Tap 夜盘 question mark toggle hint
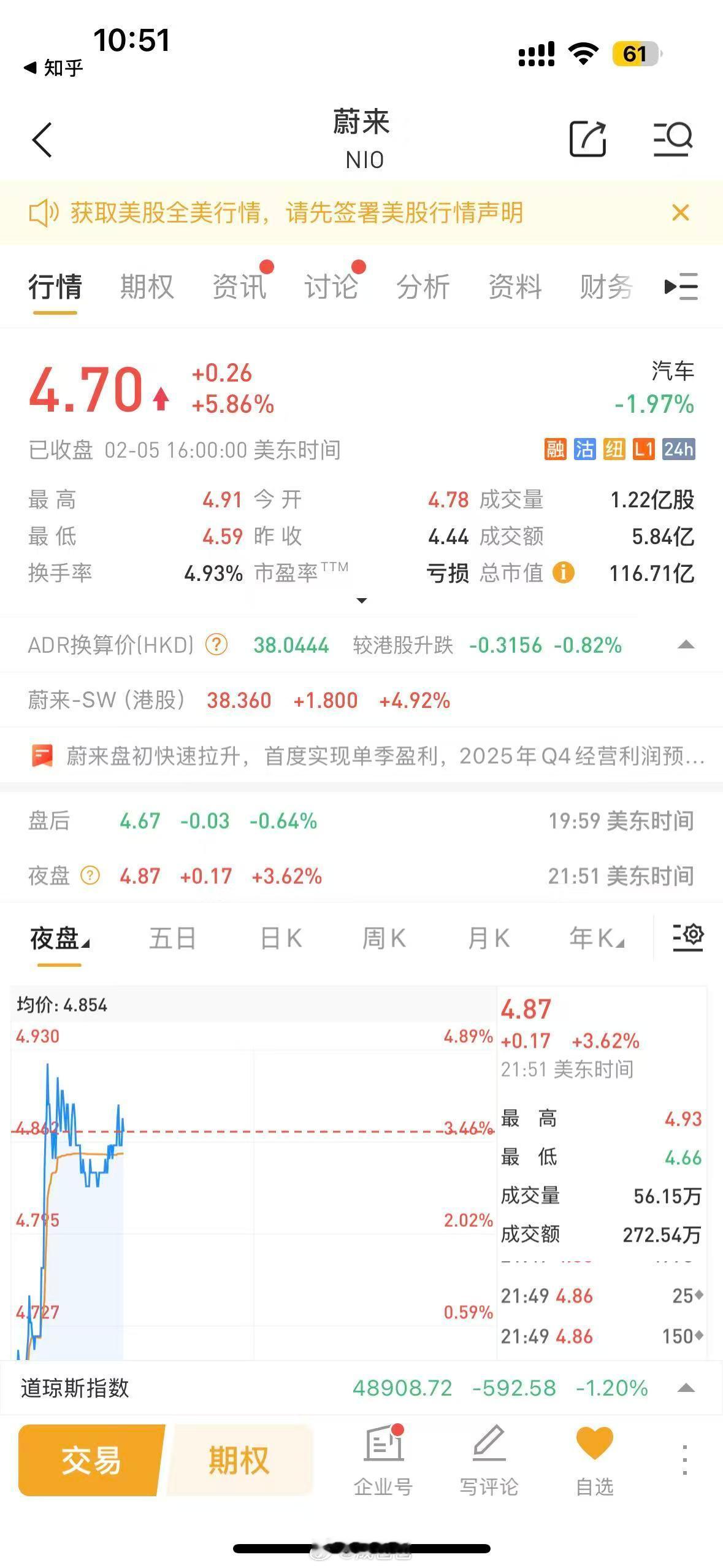The width and height of the screenshot is (723, 1568). [90, 876]
